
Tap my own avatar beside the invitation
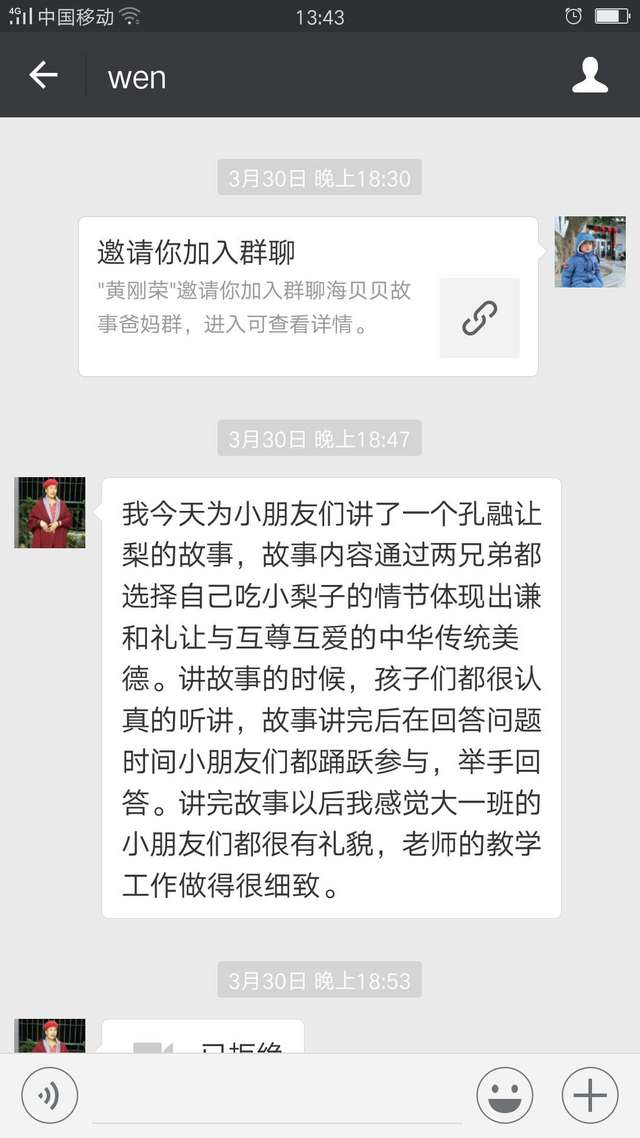point(590,252)
